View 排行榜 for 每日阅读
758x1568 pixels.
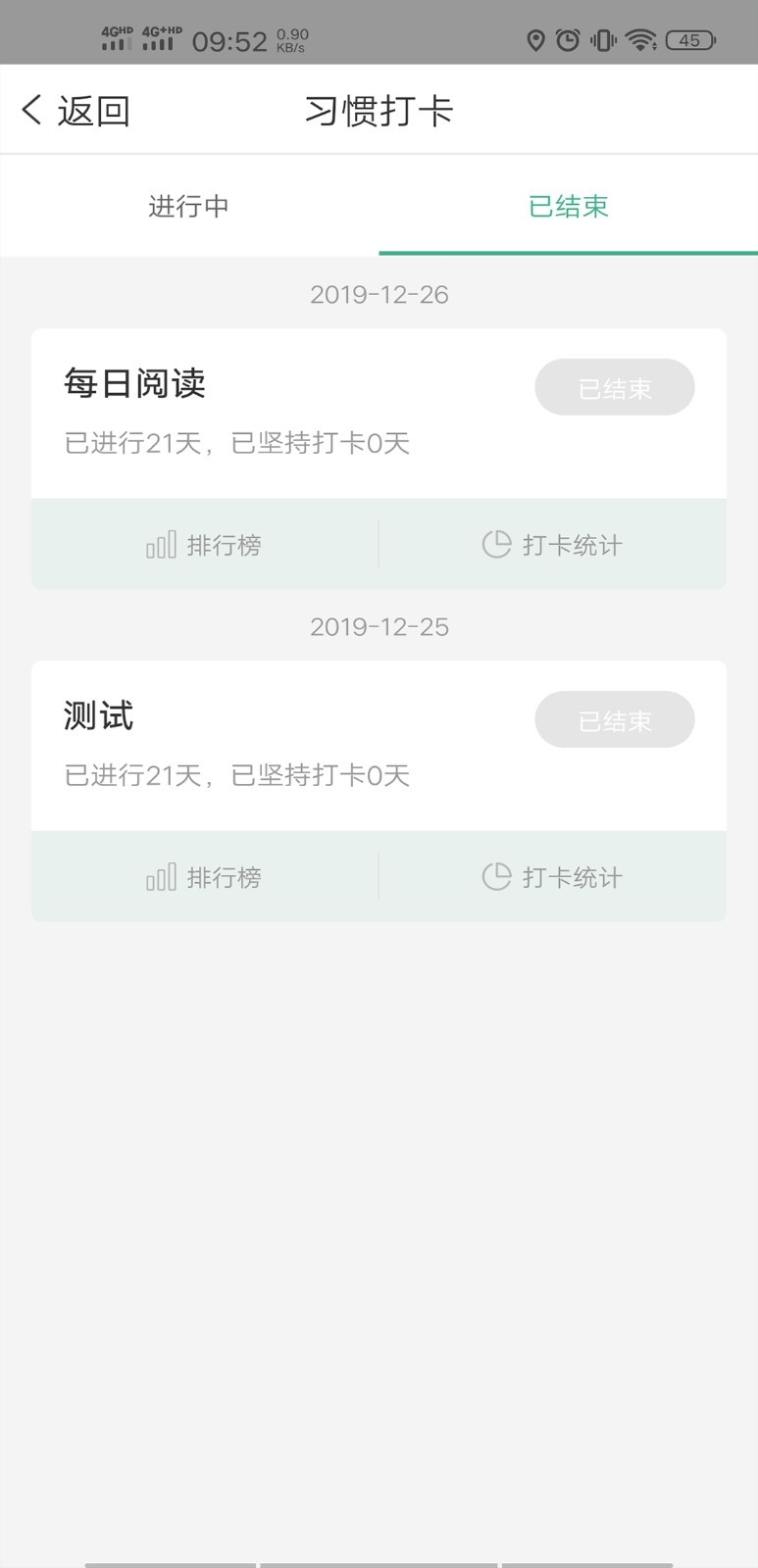pos(204,545)
